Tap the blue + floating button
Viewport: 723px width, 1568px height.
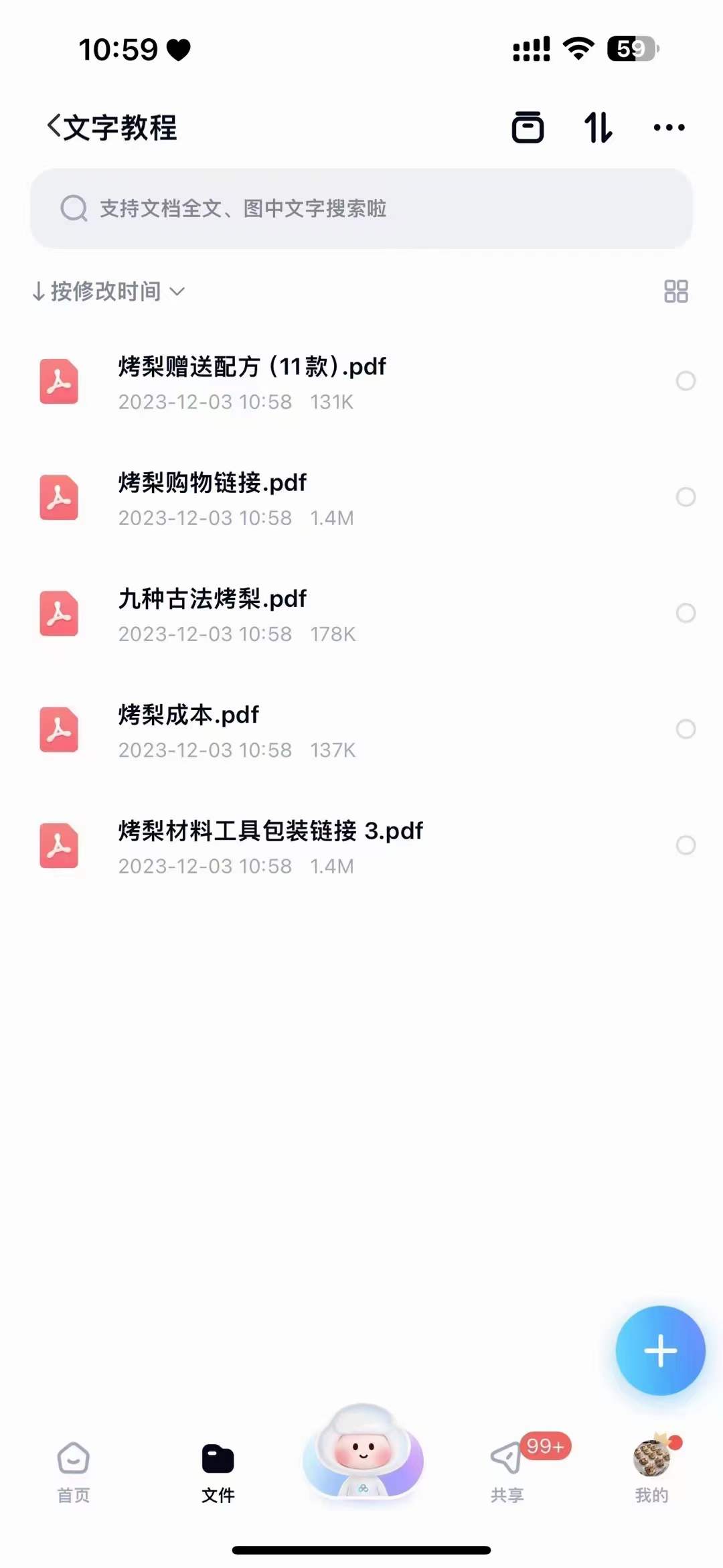point(660,1351)
